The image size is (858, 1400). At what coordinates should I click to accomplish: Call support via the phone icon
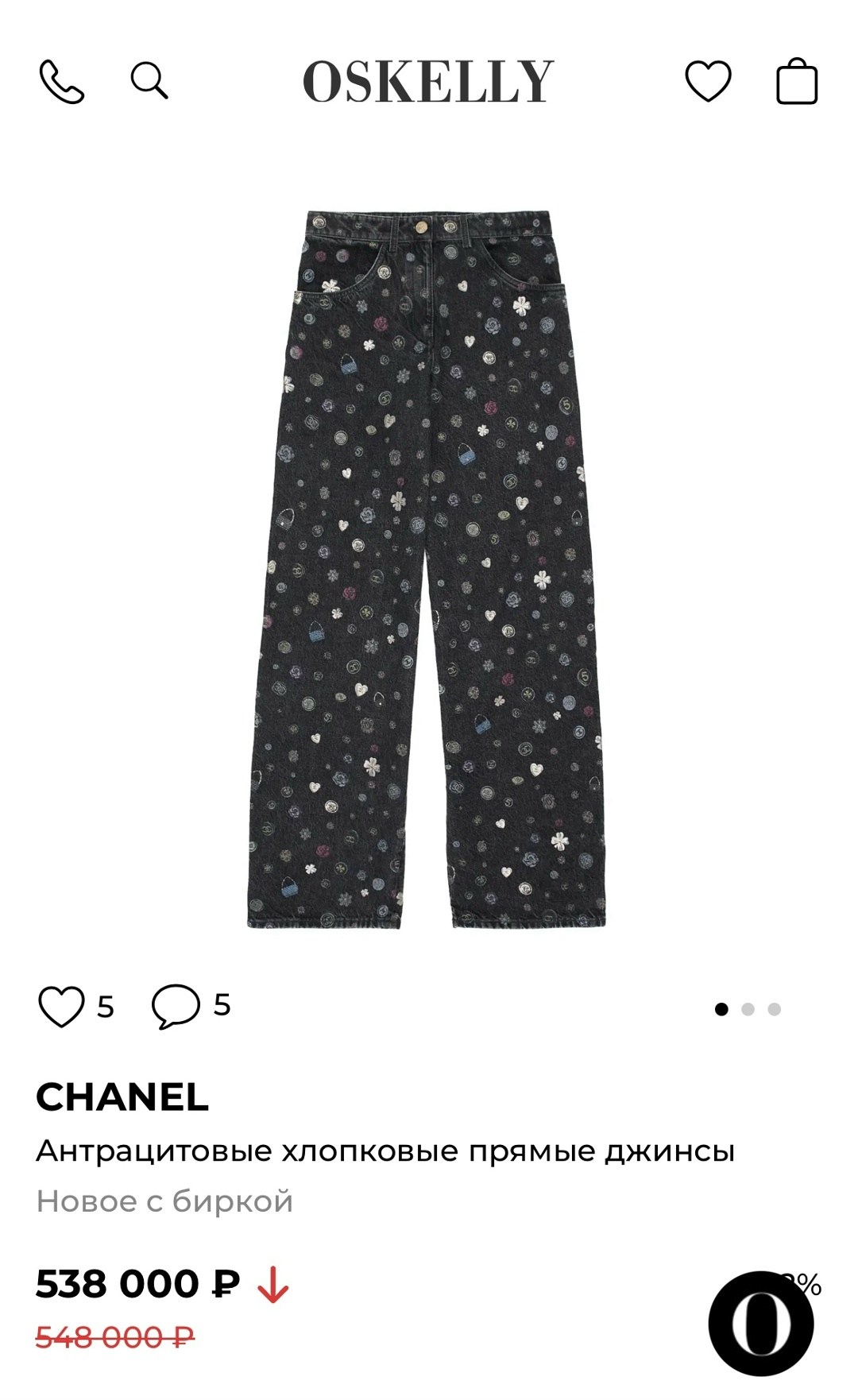pyautogui.click(x=62, y=82)
